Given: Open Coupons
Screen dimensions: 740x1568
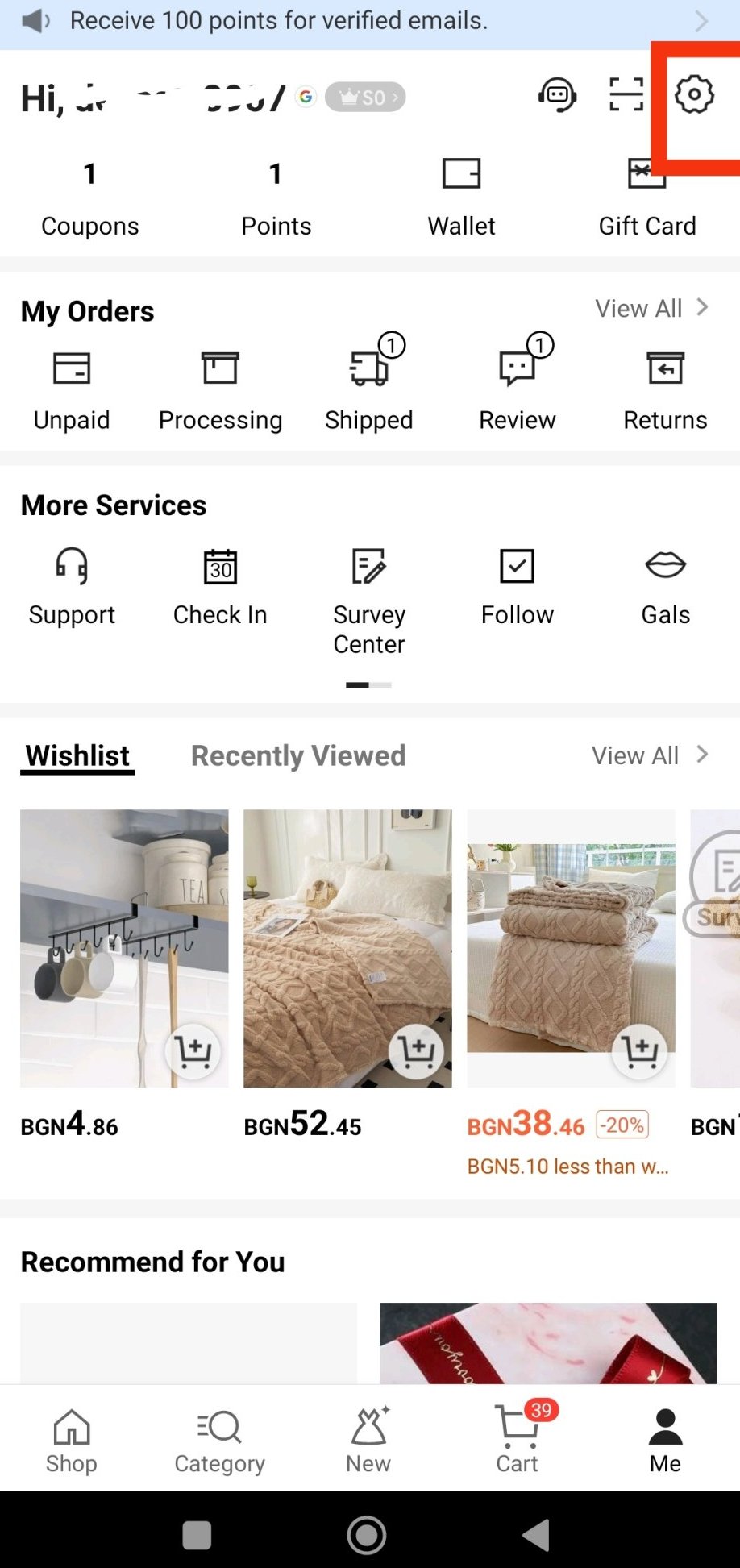Looking at the screenshot, I should (89, 198).
